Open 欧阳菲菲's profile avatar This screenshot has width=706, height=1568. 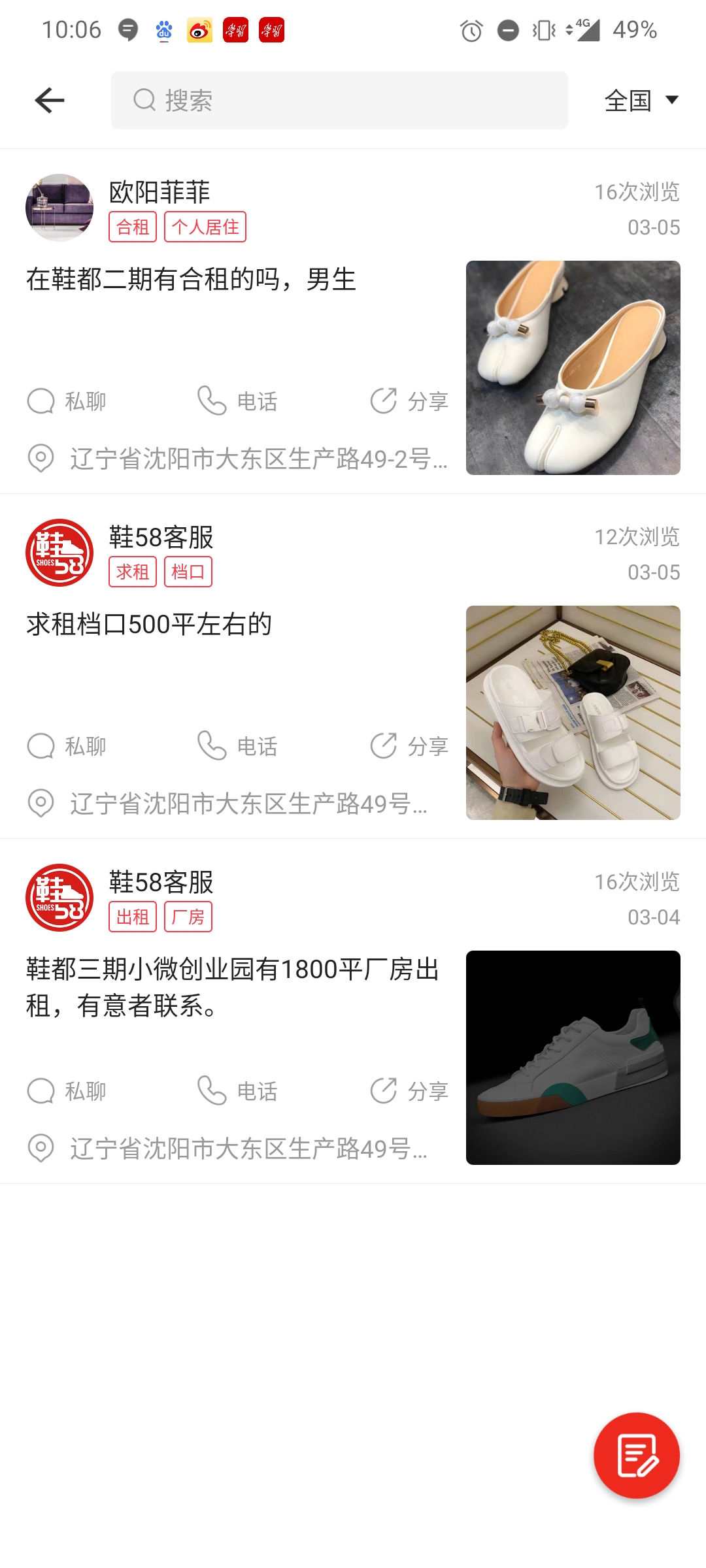pos(59,208)
